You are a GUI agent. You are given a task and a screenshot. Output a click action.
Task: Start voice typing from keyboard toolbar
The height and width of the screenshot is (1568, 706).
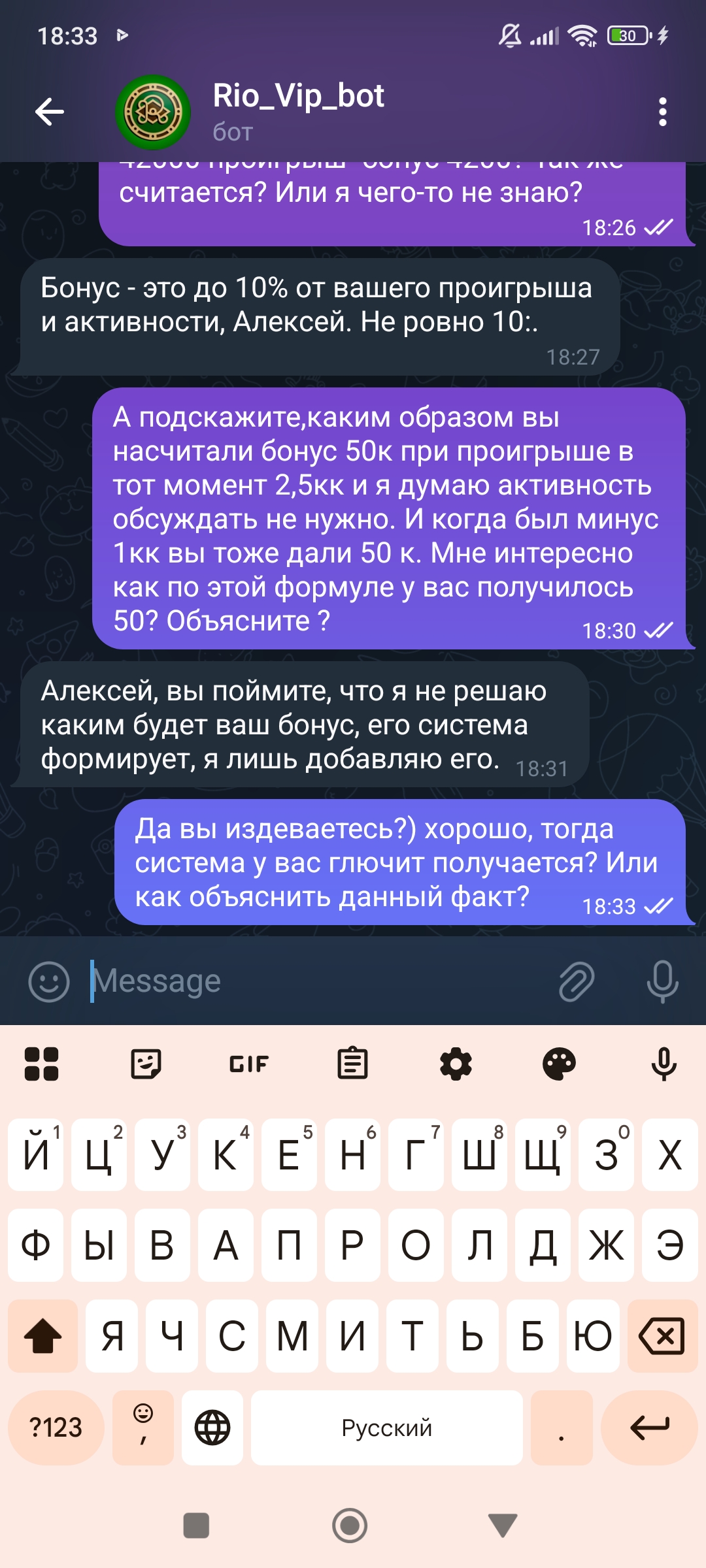[664, 1064]
